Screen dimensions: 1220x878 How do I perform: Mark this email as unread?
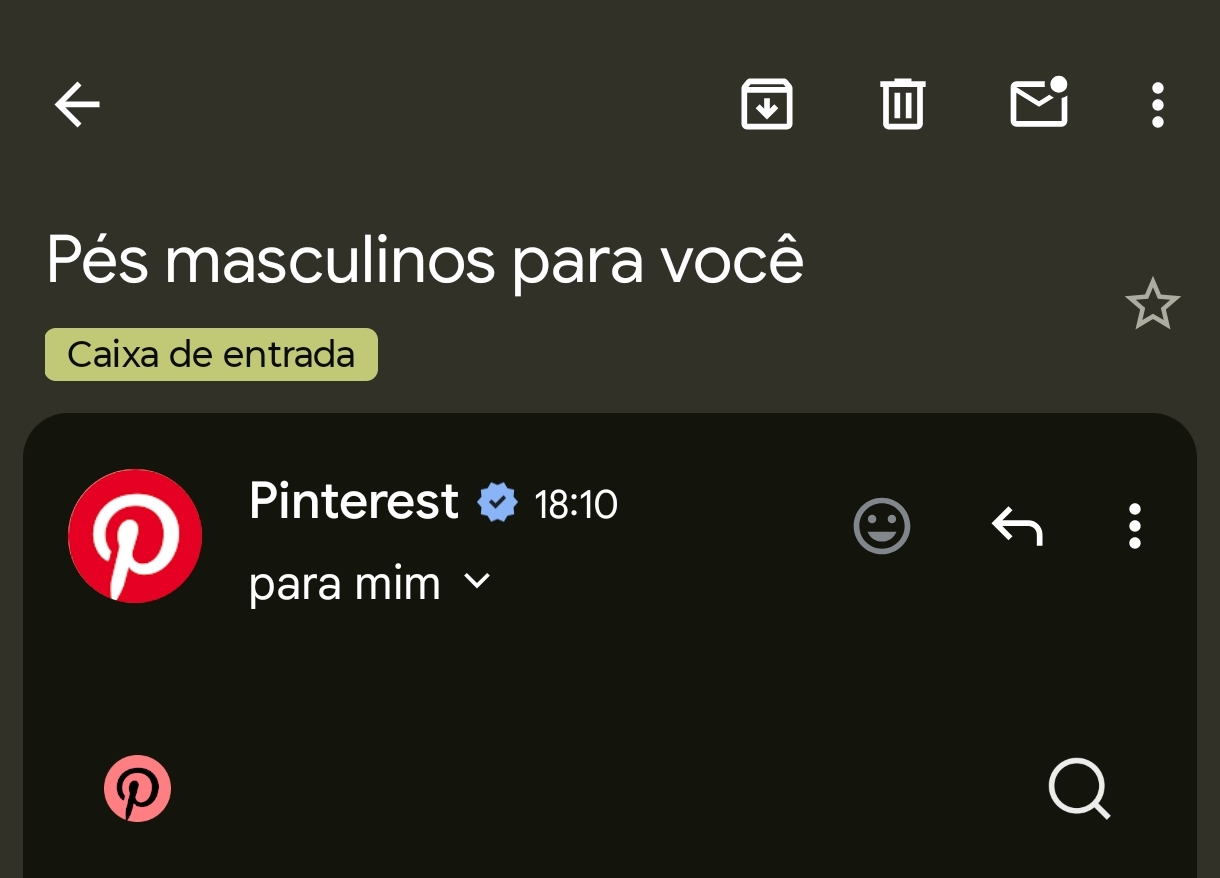click(x=1039, y=103)
